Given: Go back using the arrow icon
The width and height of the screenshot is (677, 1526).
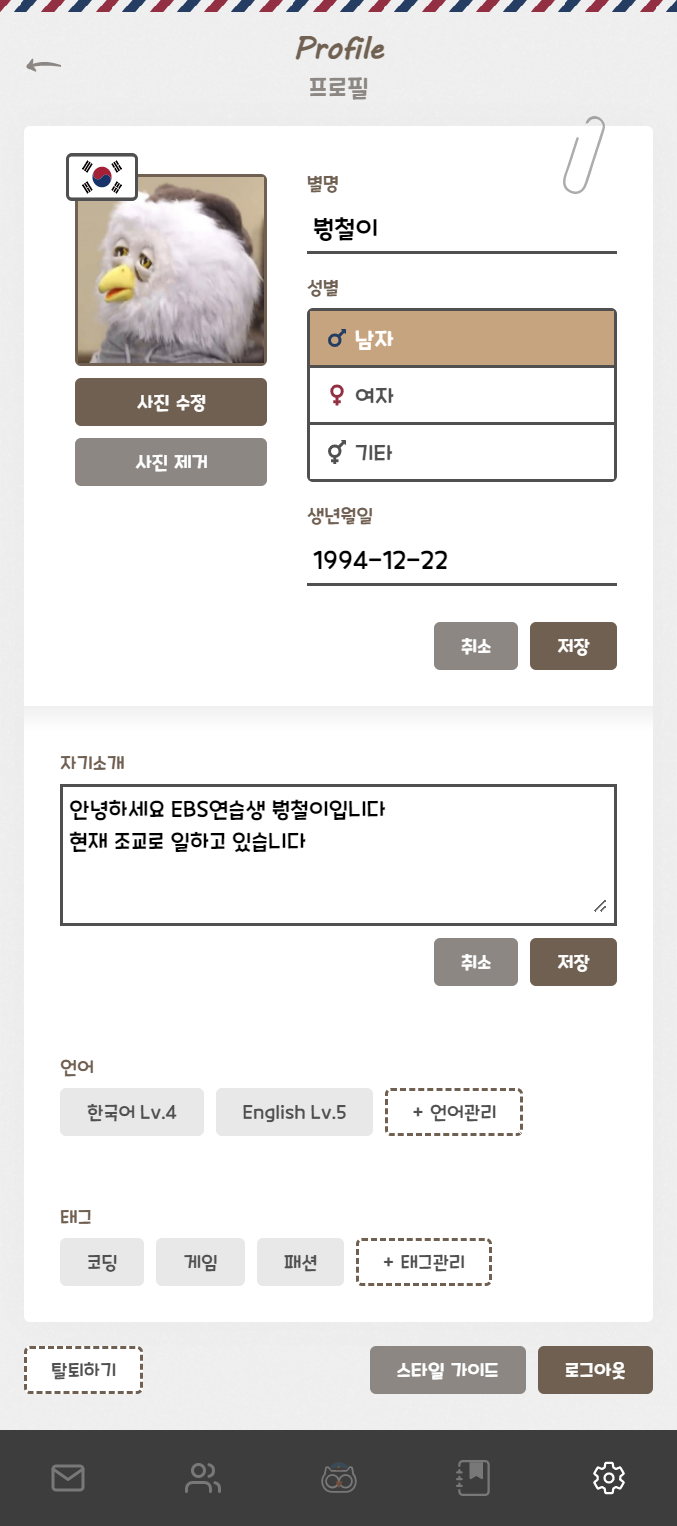Looking at the screenshot, I should pos(43,66).
